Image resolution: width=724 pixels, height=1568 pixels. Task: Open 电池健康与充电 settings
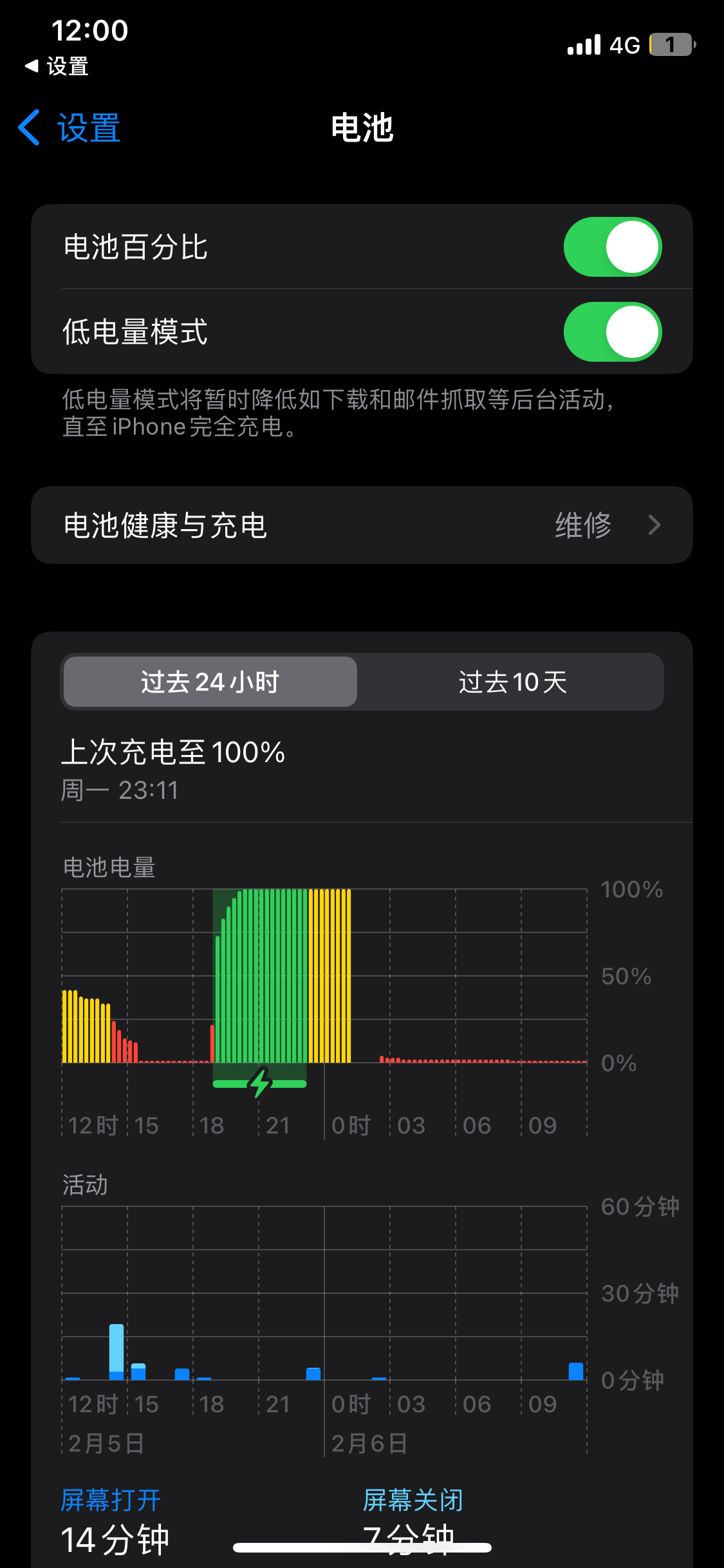tap(362, 525)
